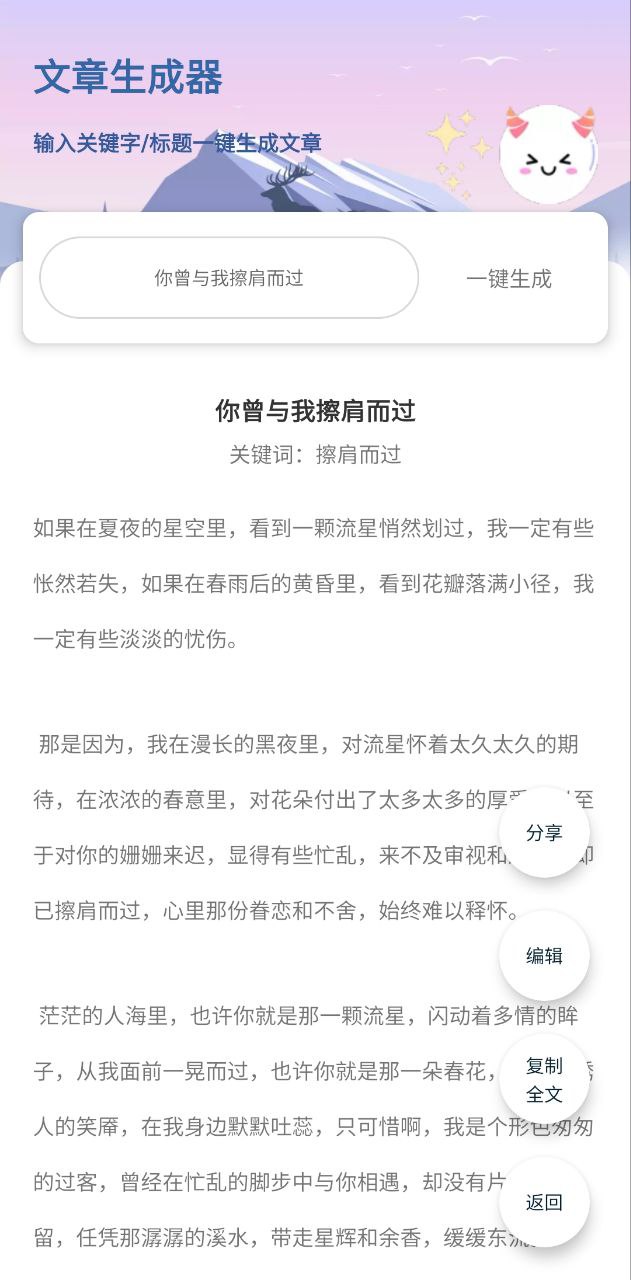
Task: Open the 编辑 floating button
Action: pyautogui.click(x=544, y=955)
